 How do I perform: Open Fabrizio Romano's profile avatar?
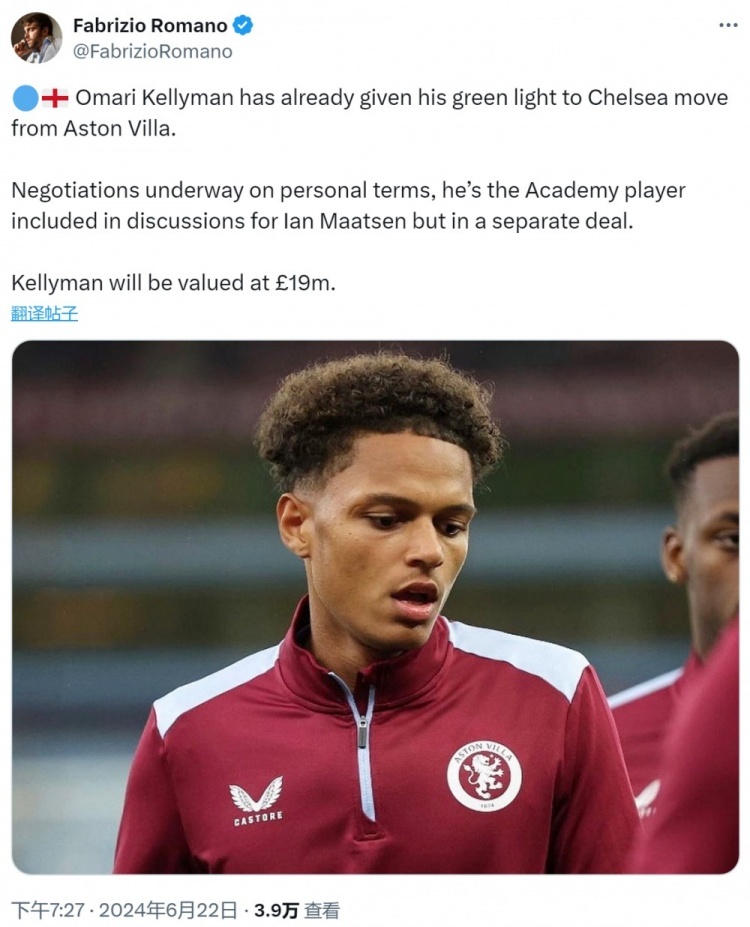click(36, 38)
